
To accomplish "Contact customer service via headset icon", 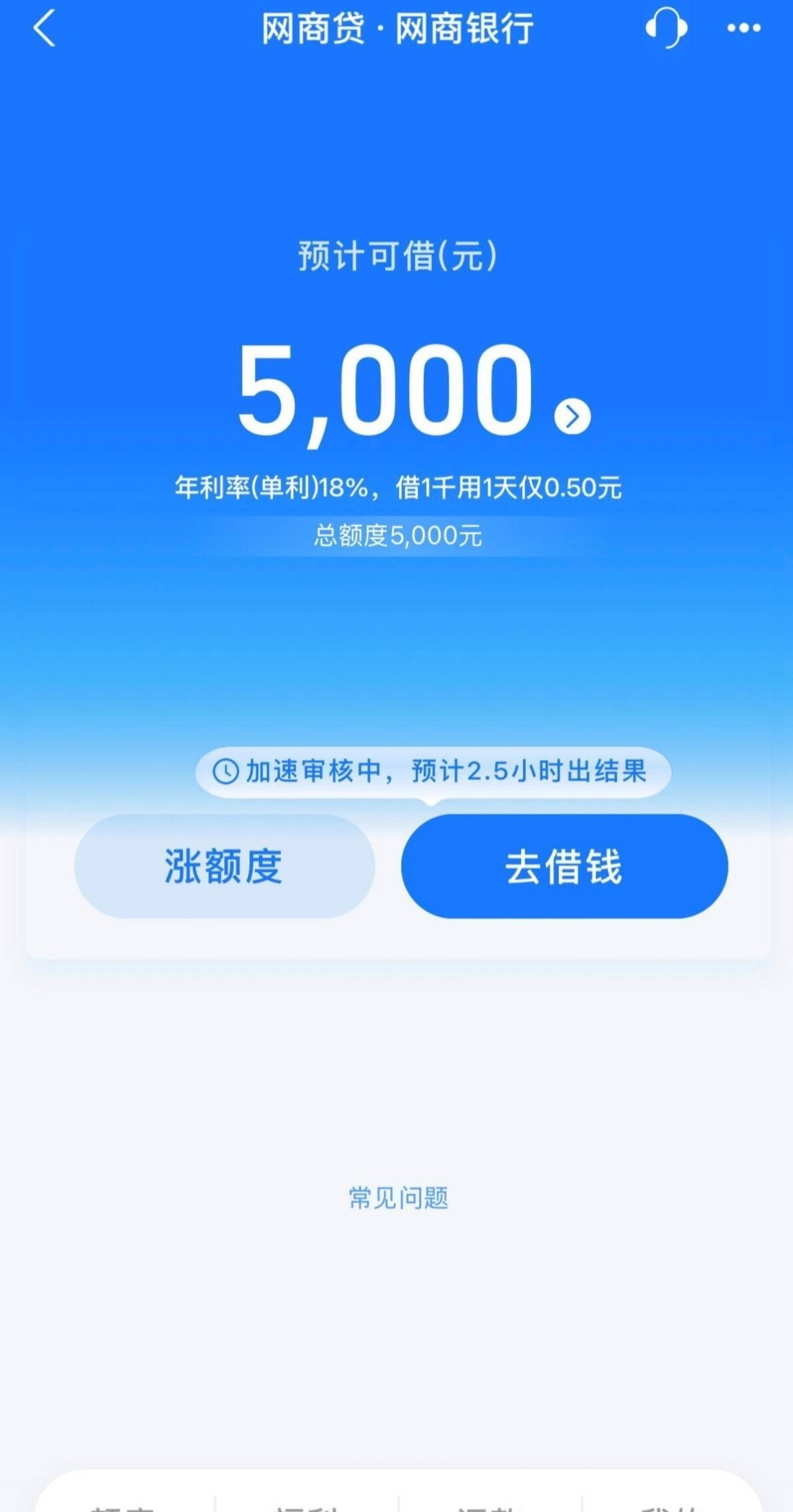I will [x=666, y=29].
